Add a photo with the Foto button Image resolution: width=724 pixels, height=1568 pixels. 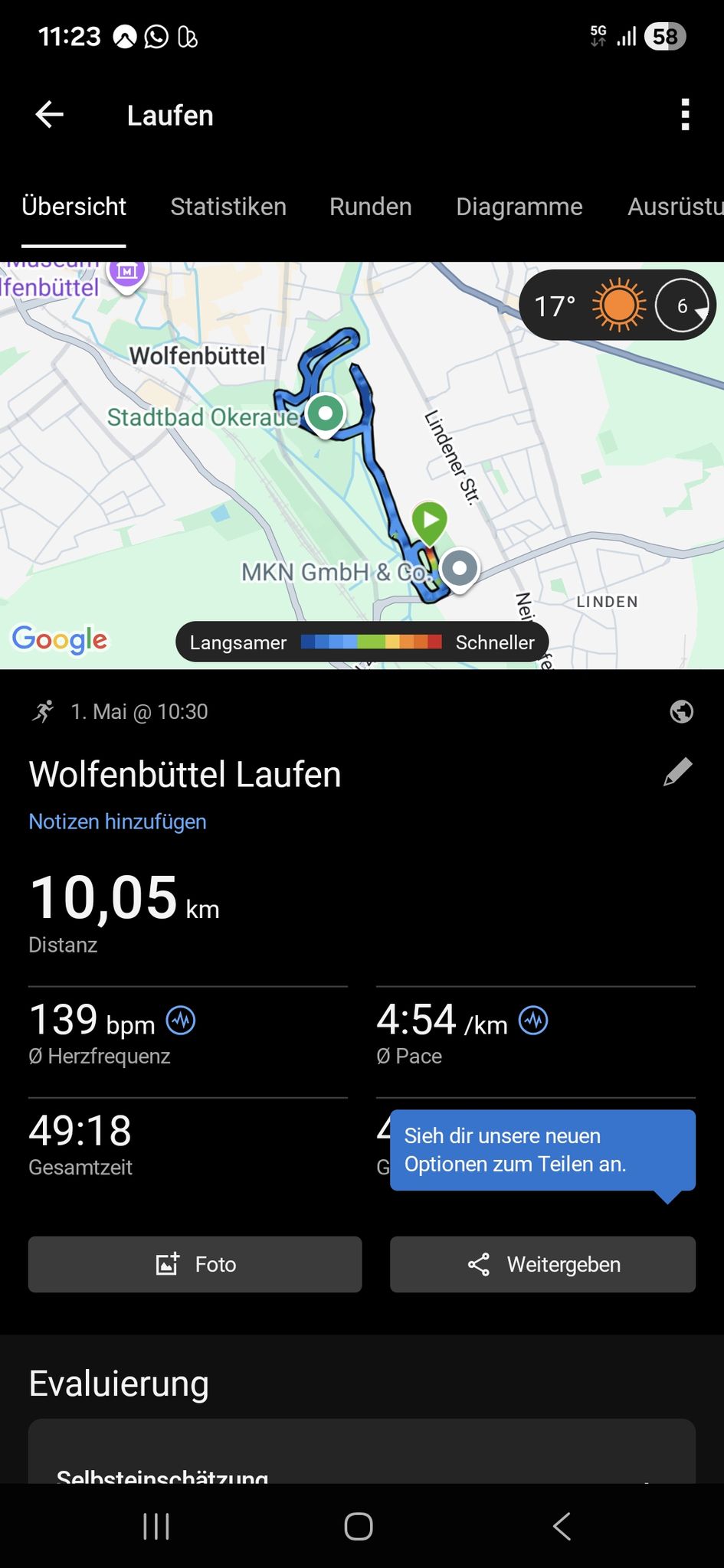tap(195, 1264)
